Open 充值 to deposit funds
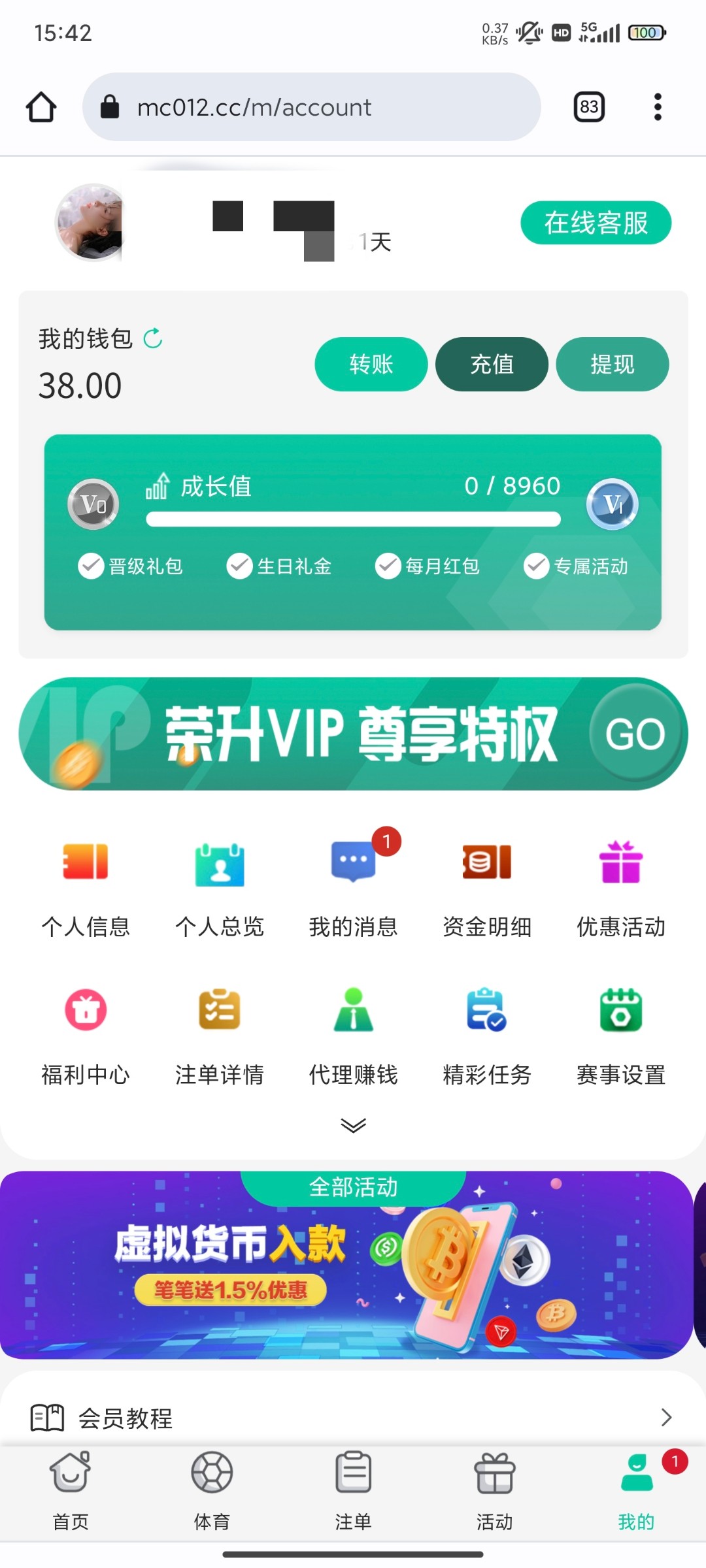This screenshot has width=706, height=1568. (492, 364)
